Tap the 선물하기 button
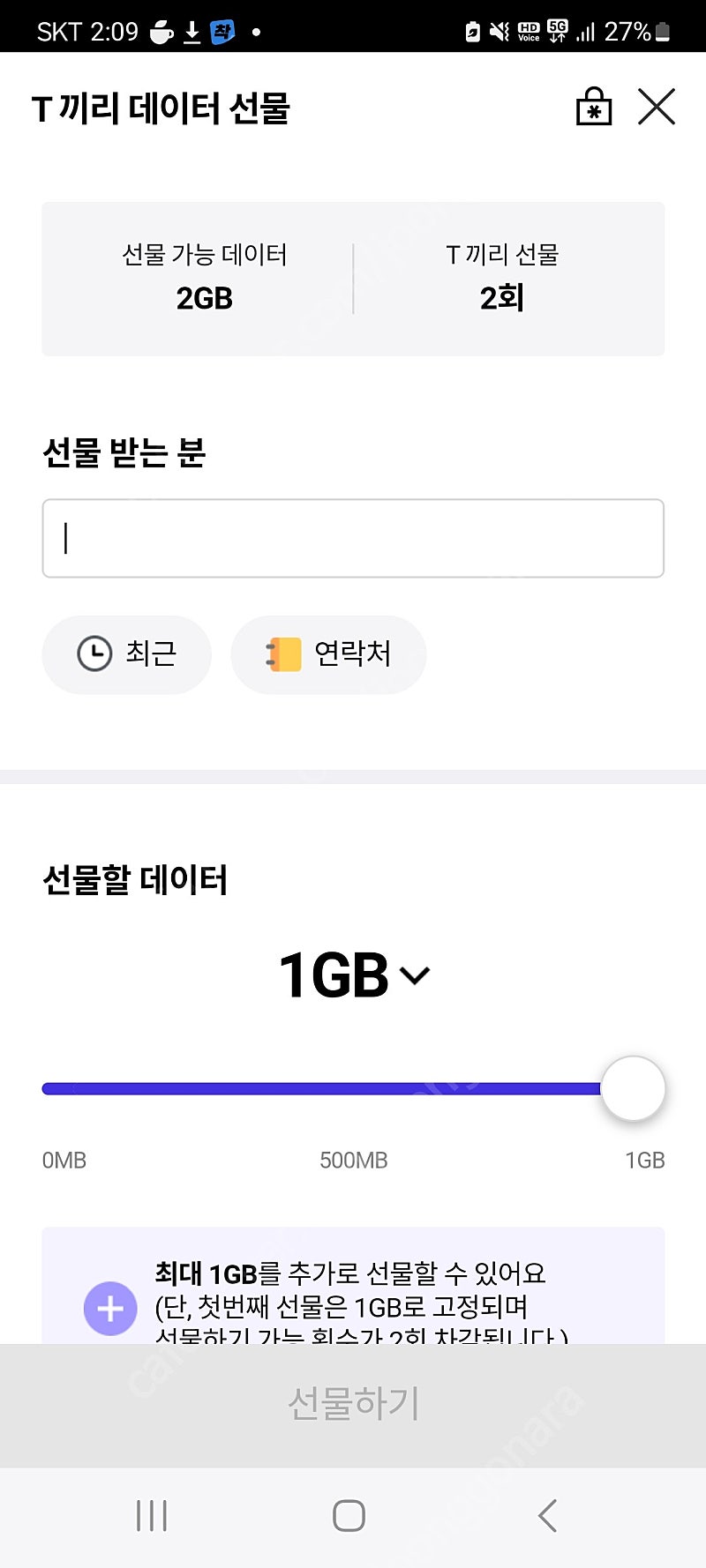This screenshot has height=1568, width=706. pyautogui.click(x=353, y=1405)
